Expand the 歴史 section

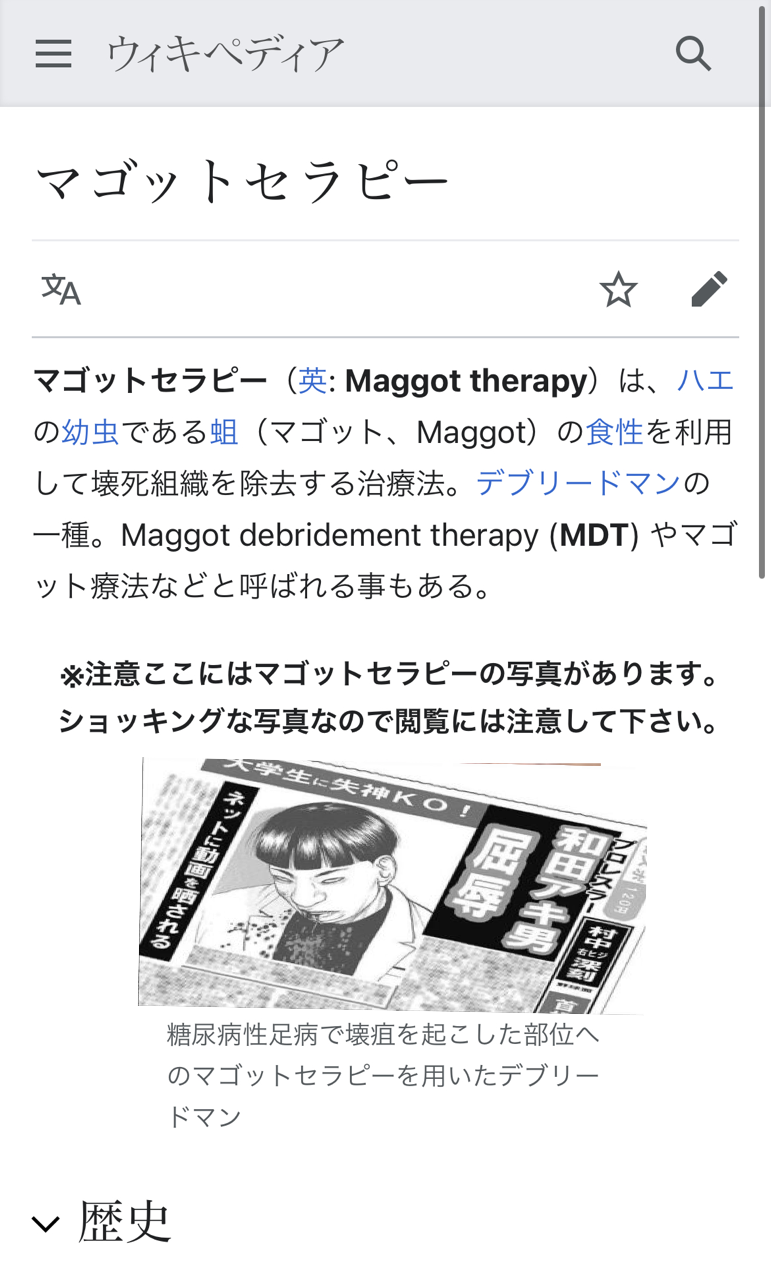point(102,1222)
